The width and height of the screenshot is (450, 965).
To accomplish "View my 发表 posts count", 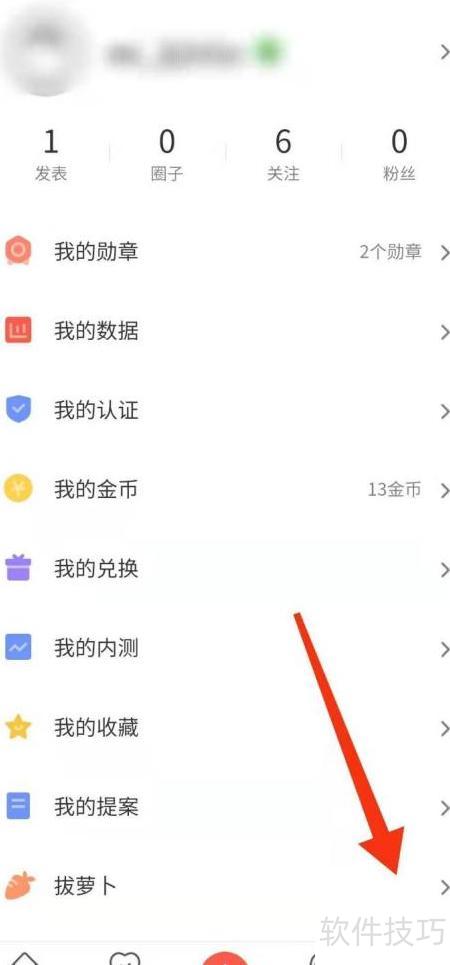I will point(50,154).
